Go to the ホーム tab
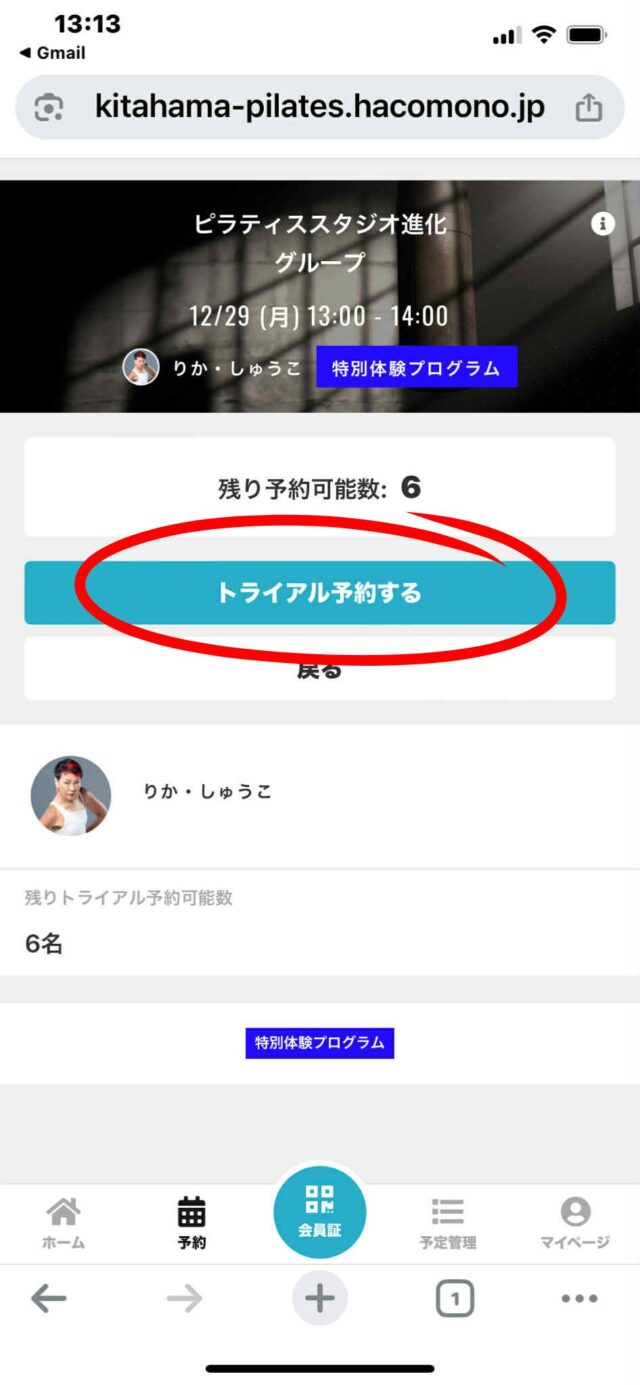The width and height of the screenshot is (640, 1385). (x=63, y=1223)
